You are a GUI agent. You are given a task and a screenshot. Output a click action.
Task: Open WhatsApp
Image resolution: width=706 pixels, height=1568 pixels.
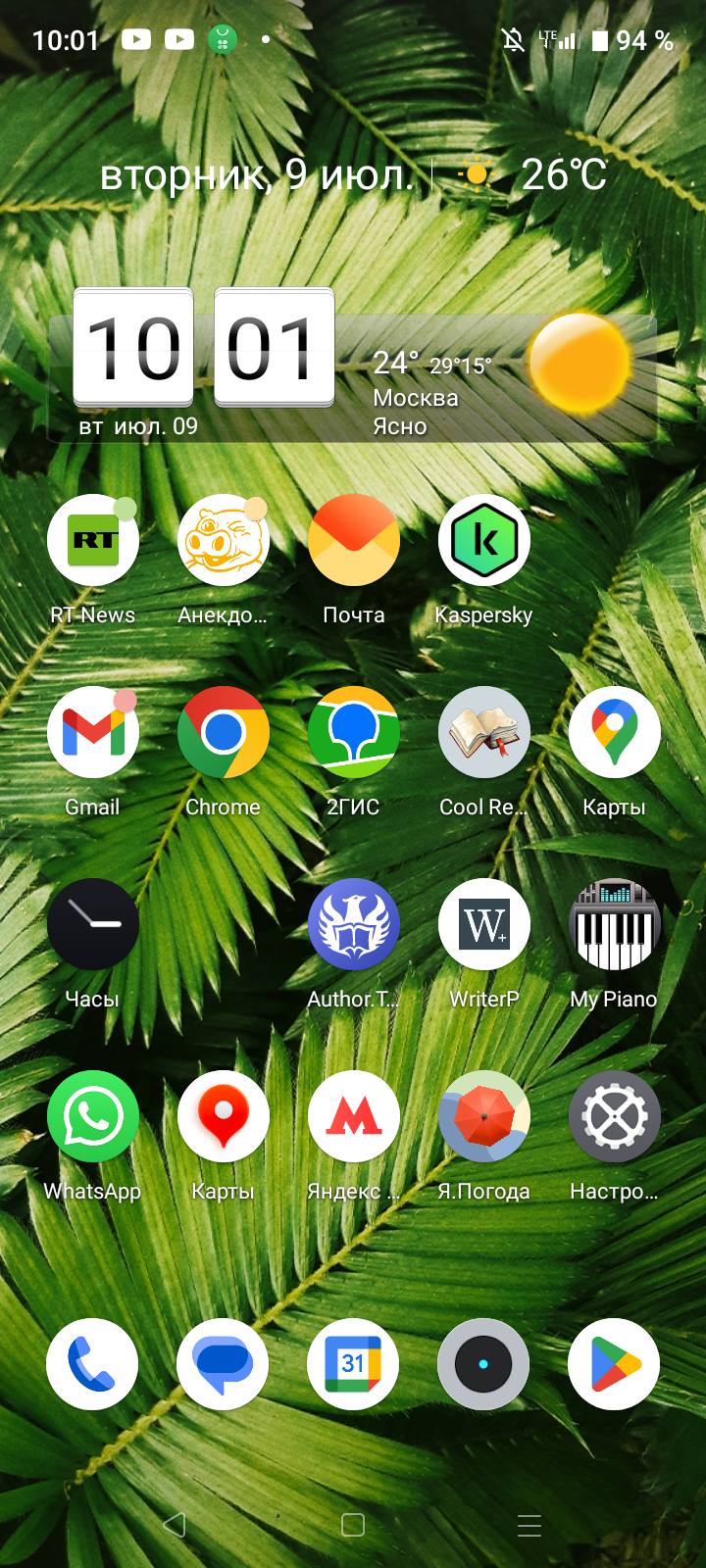(x=93, y=1116)
